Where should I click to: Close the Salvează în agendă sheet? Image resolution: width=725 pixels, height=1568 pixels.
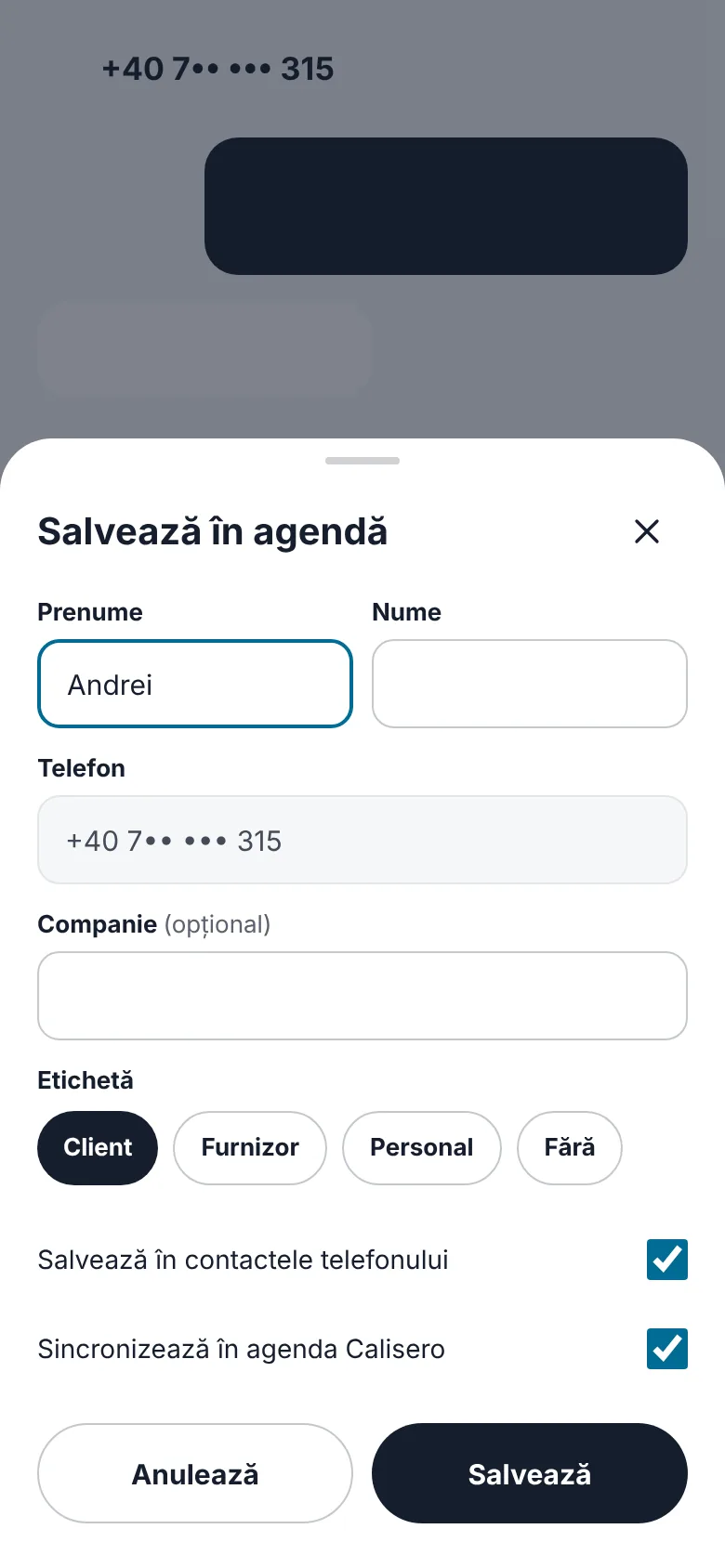647,531
